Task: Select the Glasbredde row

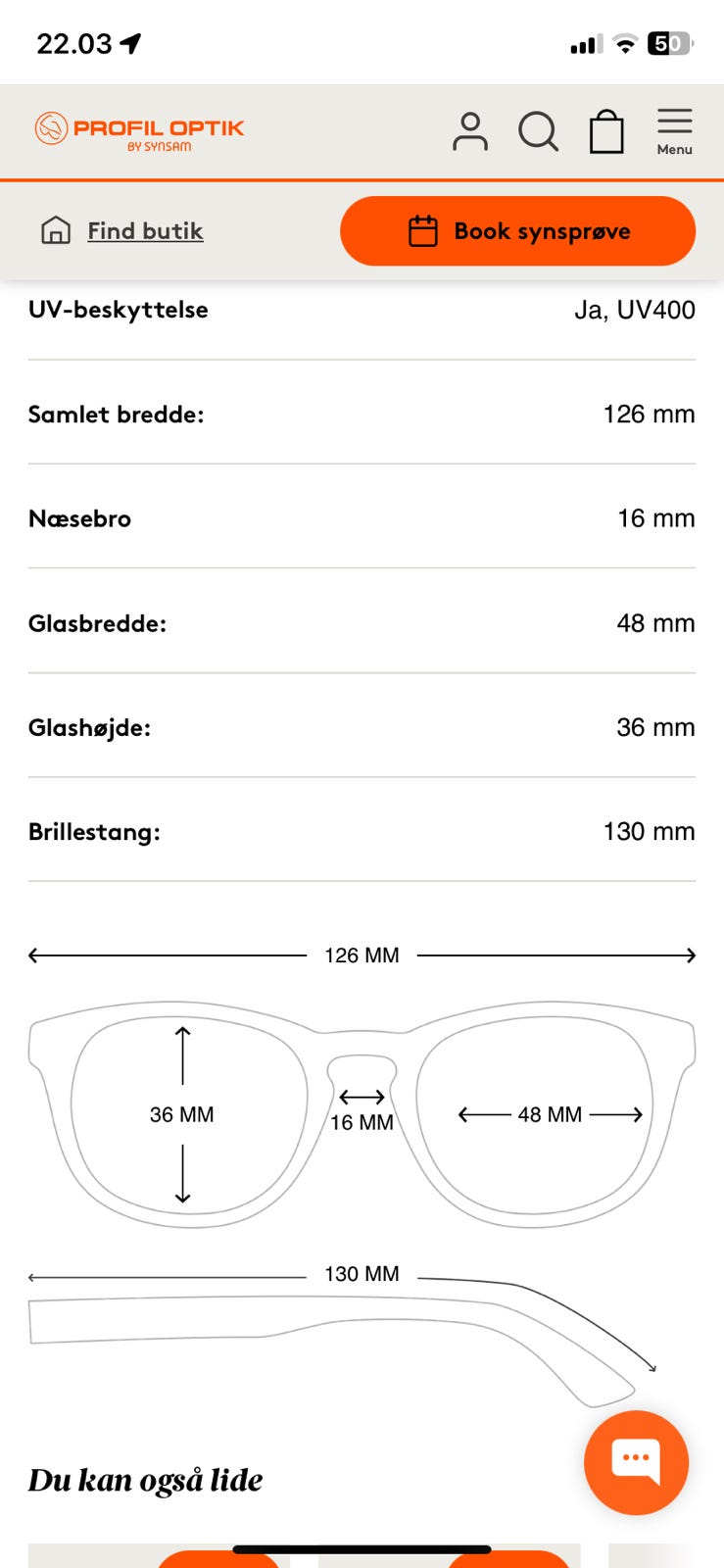Action: point(362,623)
